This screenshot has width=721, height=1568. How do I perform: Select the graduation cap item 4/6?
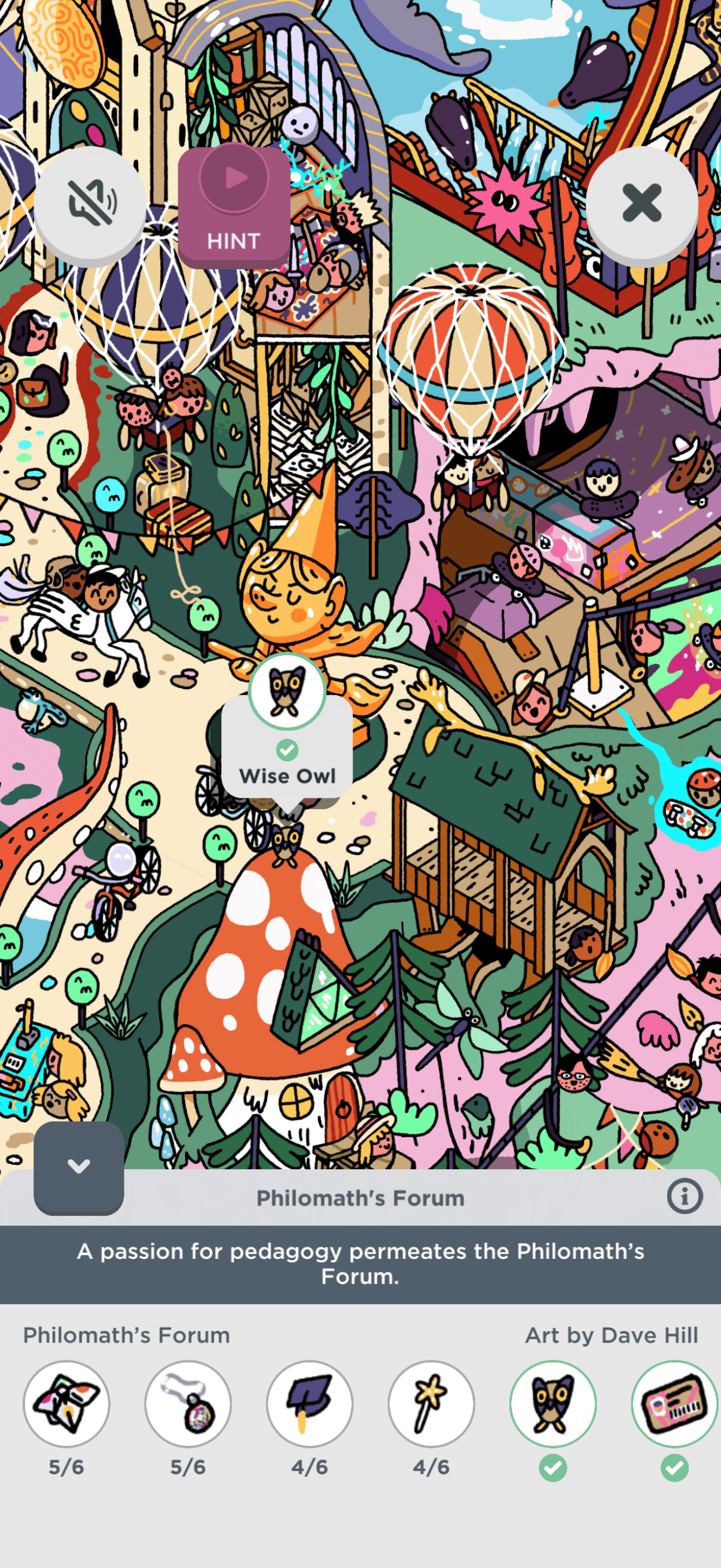310,1404
